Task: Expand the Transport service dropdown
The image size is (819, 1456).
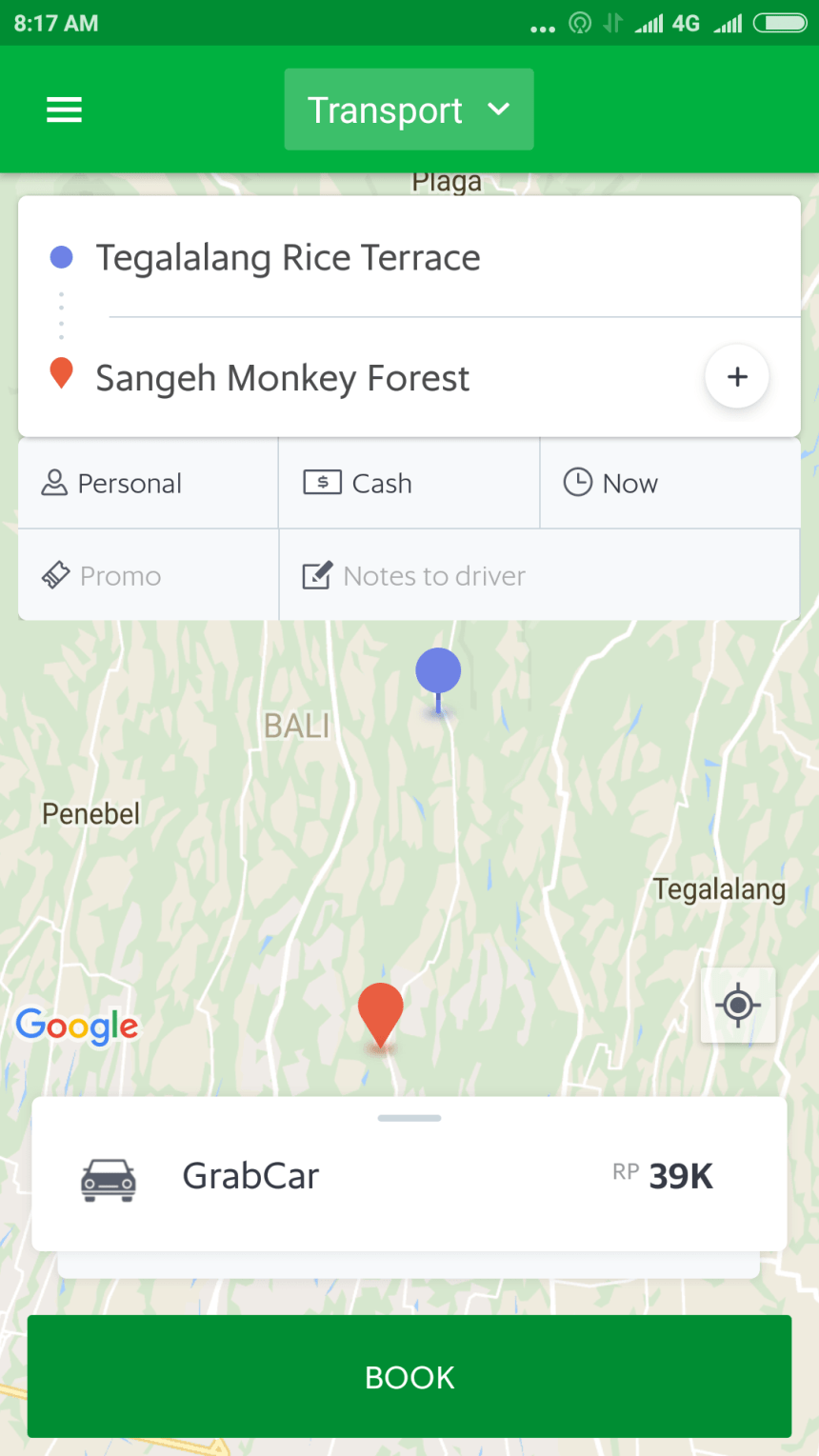Action: (x=409, y=110)
